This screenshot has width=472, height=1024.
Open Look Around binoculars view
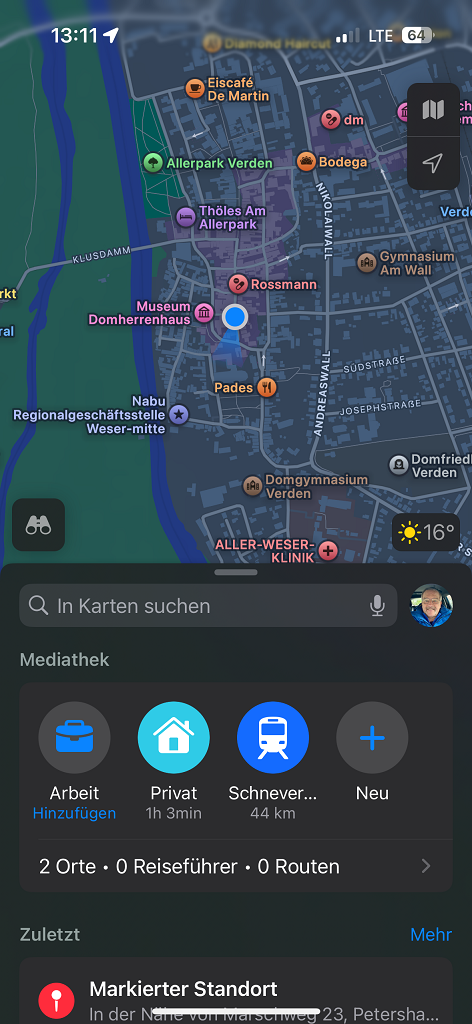(x=39, y=525)
